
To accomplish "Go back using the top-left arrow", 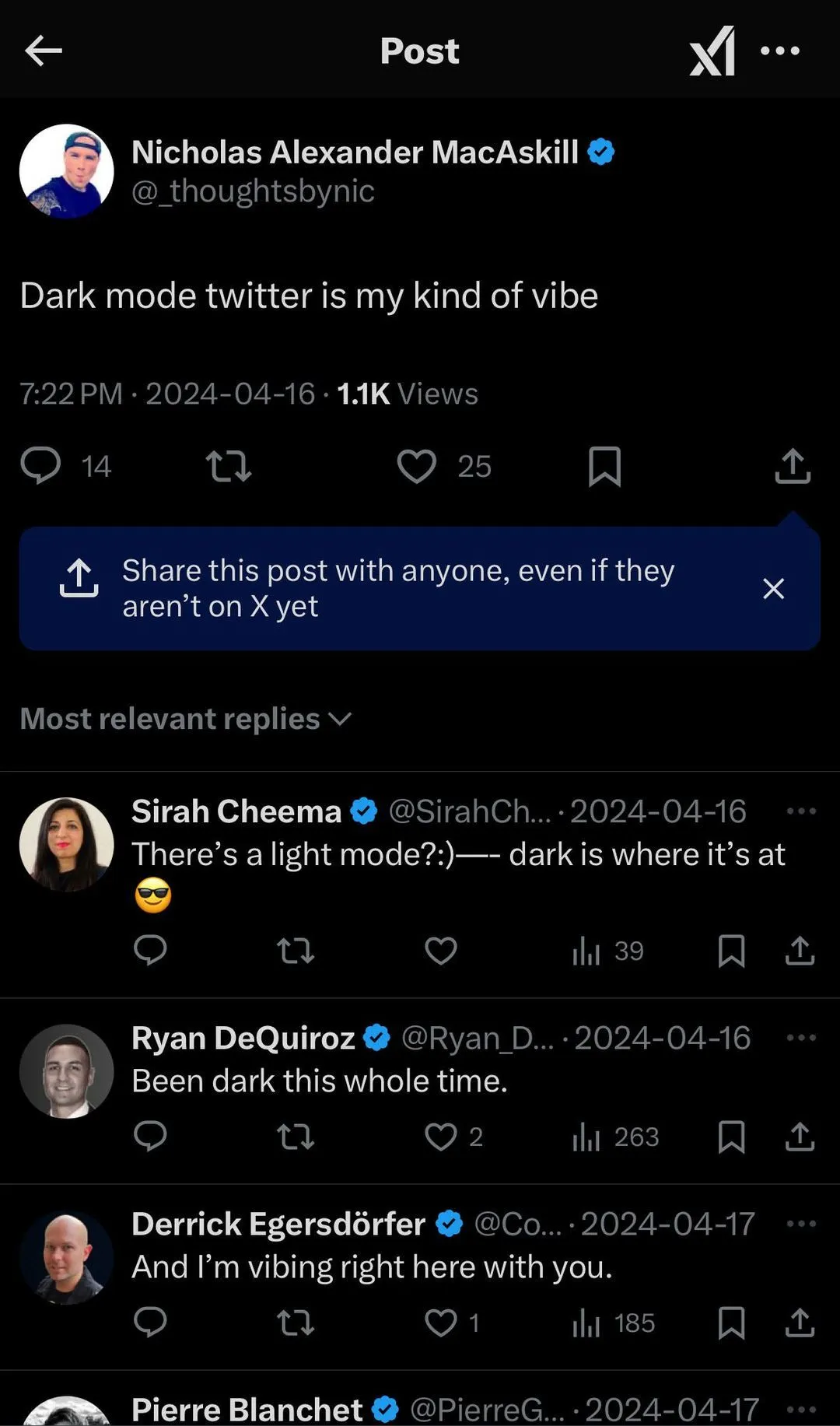I will pyautogui.click(x=44, y=51).
